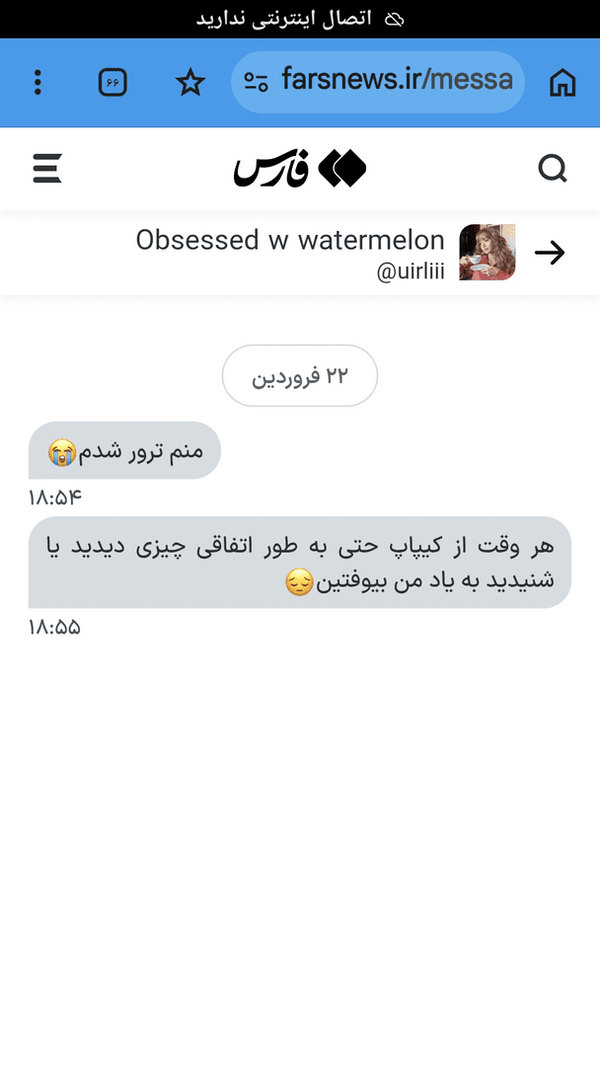Bookmark this page with the star
The width and height of the screenshot is (600, 1066).
click(190, 82)
